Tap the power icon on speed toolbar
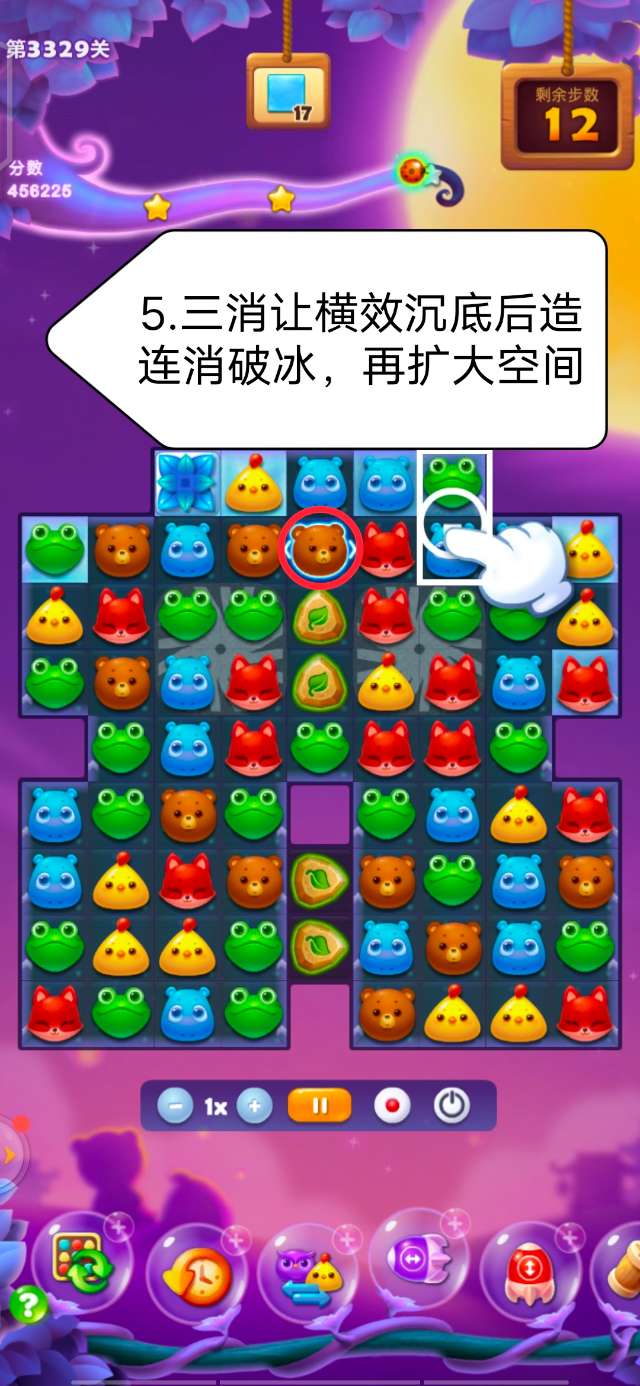This screenshot has height=1386, width=640. (x=452, y=1107)
